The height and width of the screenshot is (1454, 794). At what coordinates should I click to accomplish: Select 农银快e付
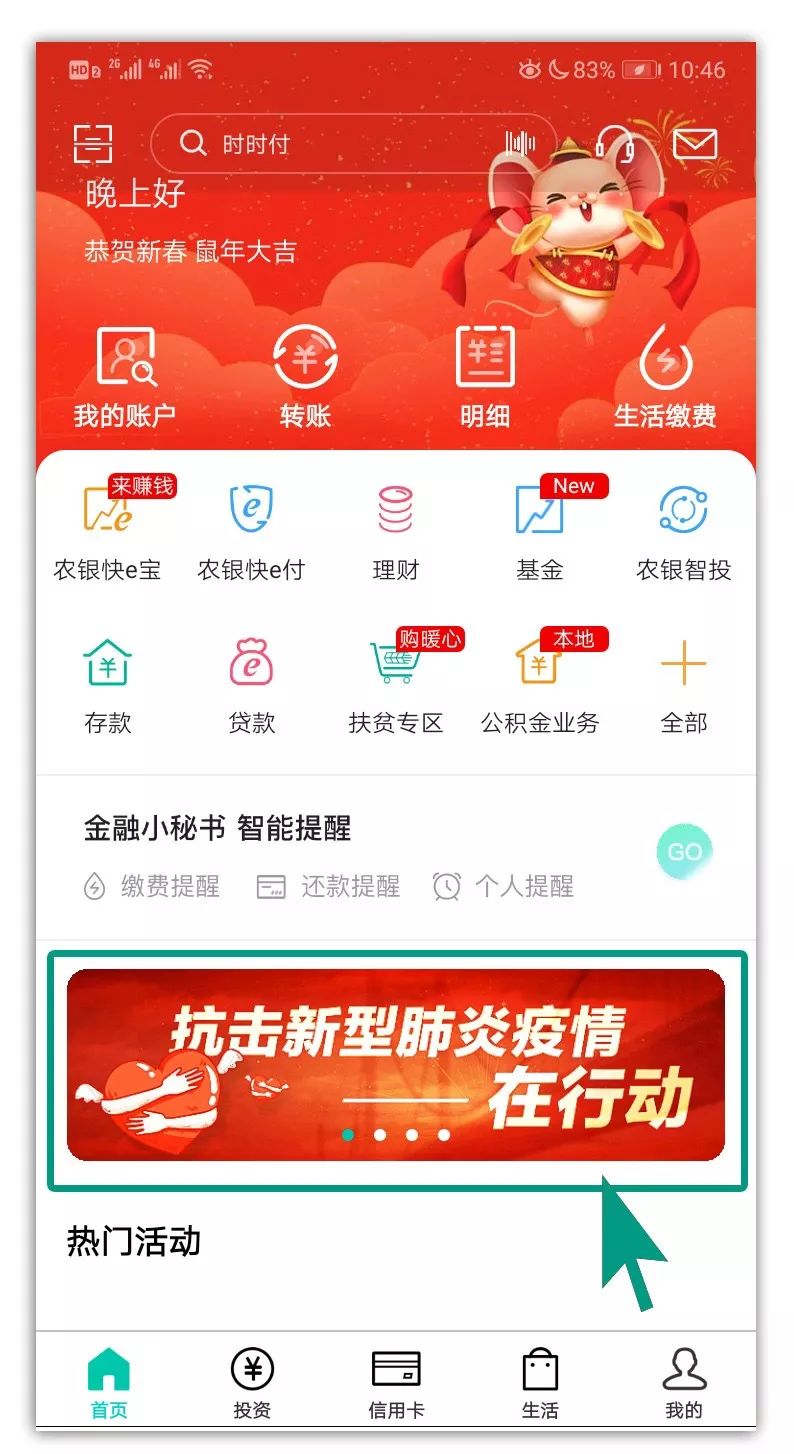click(x=251, y=530)
